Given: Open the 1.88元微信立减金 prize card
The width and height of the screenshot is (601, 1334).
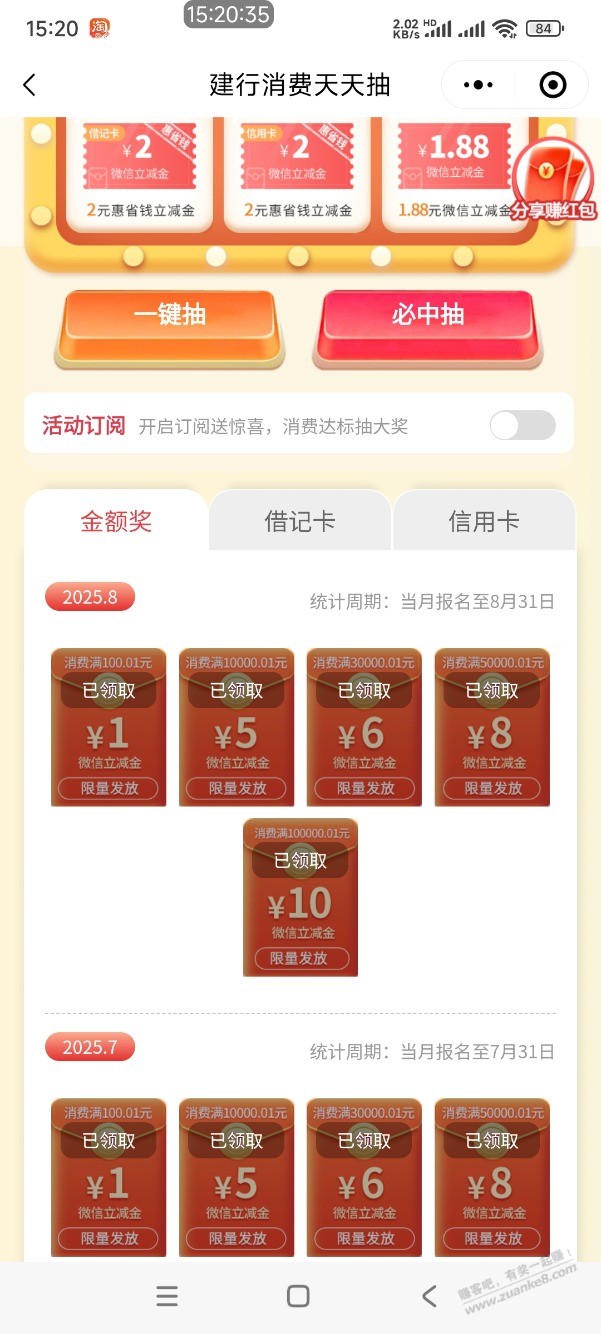Looking at the screenshot, I should tap(455, 172).
